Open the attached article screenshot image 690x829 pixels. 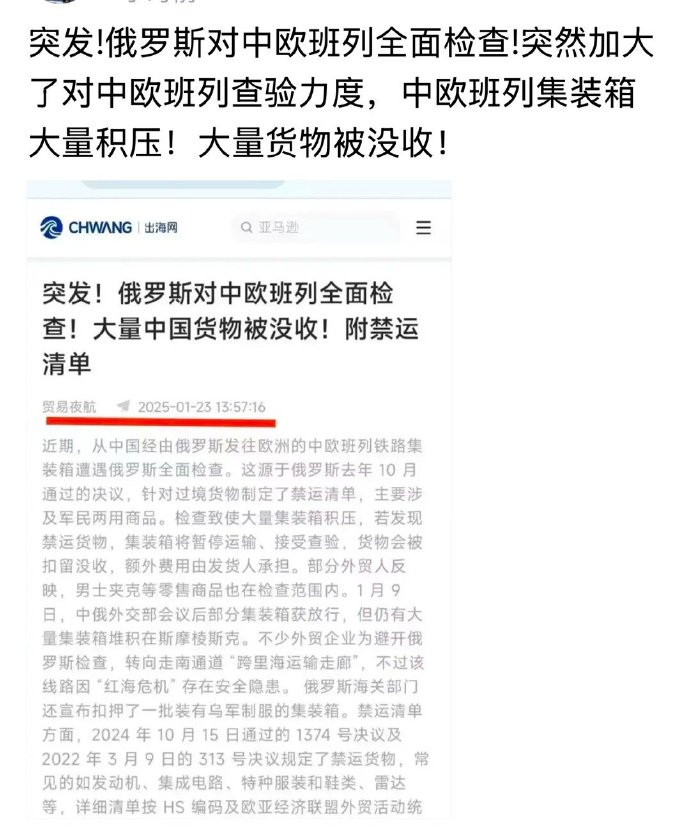[x=238, y=500]
